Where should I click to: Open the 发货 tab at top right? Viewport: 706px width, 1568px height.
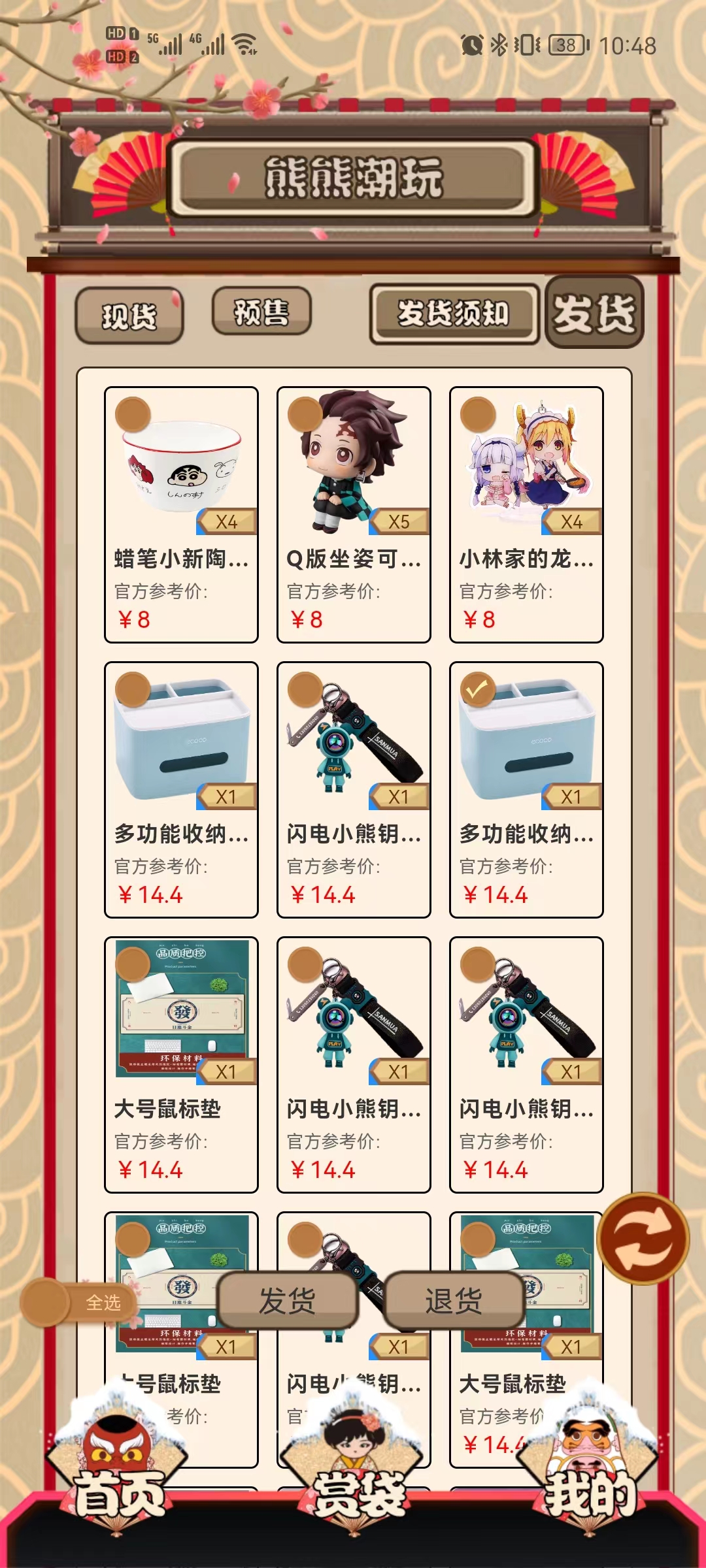tap(594, 312)
